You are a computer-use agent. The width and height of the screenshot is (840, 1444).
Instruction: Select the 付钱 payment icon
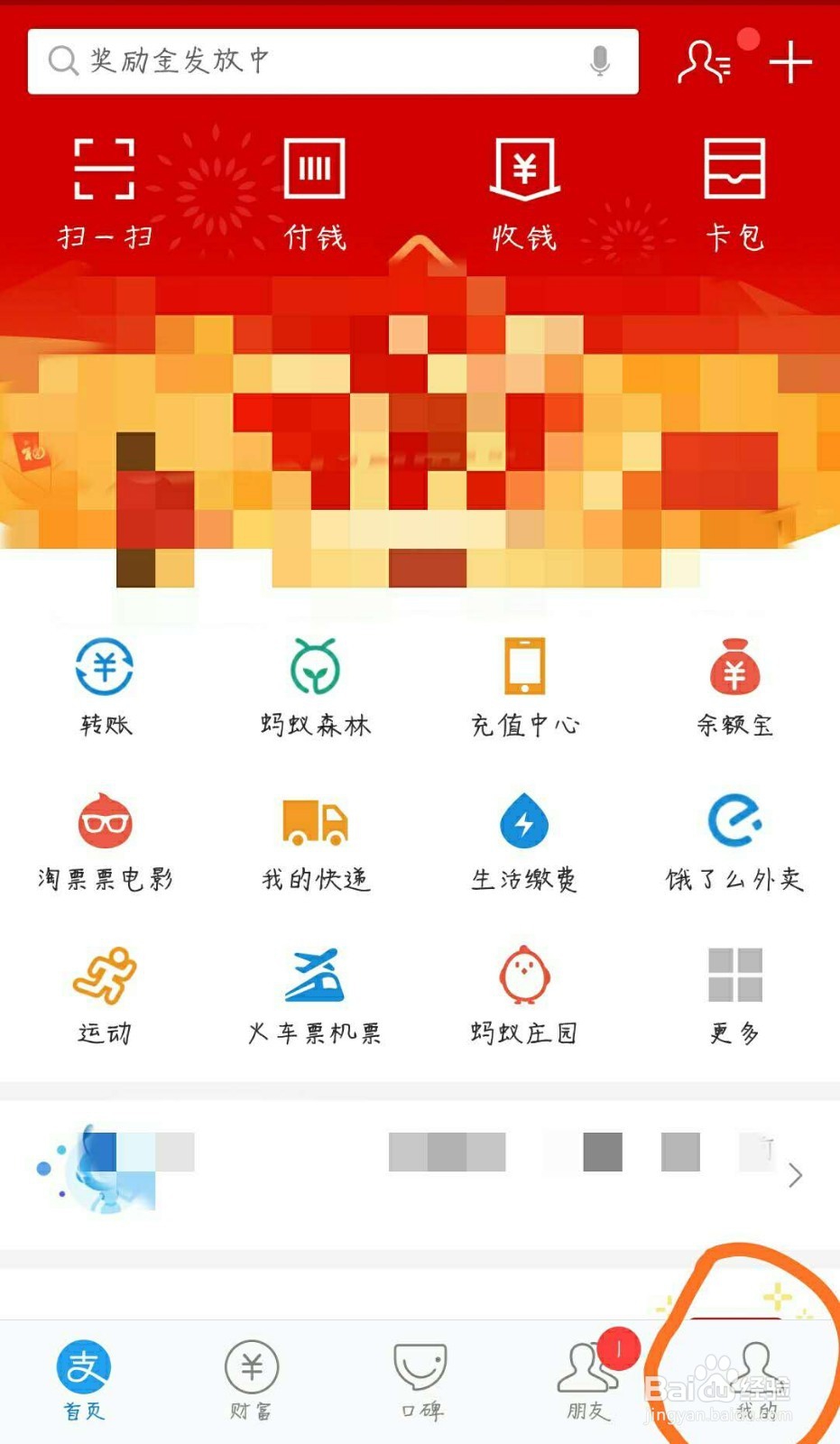point(314,190)
